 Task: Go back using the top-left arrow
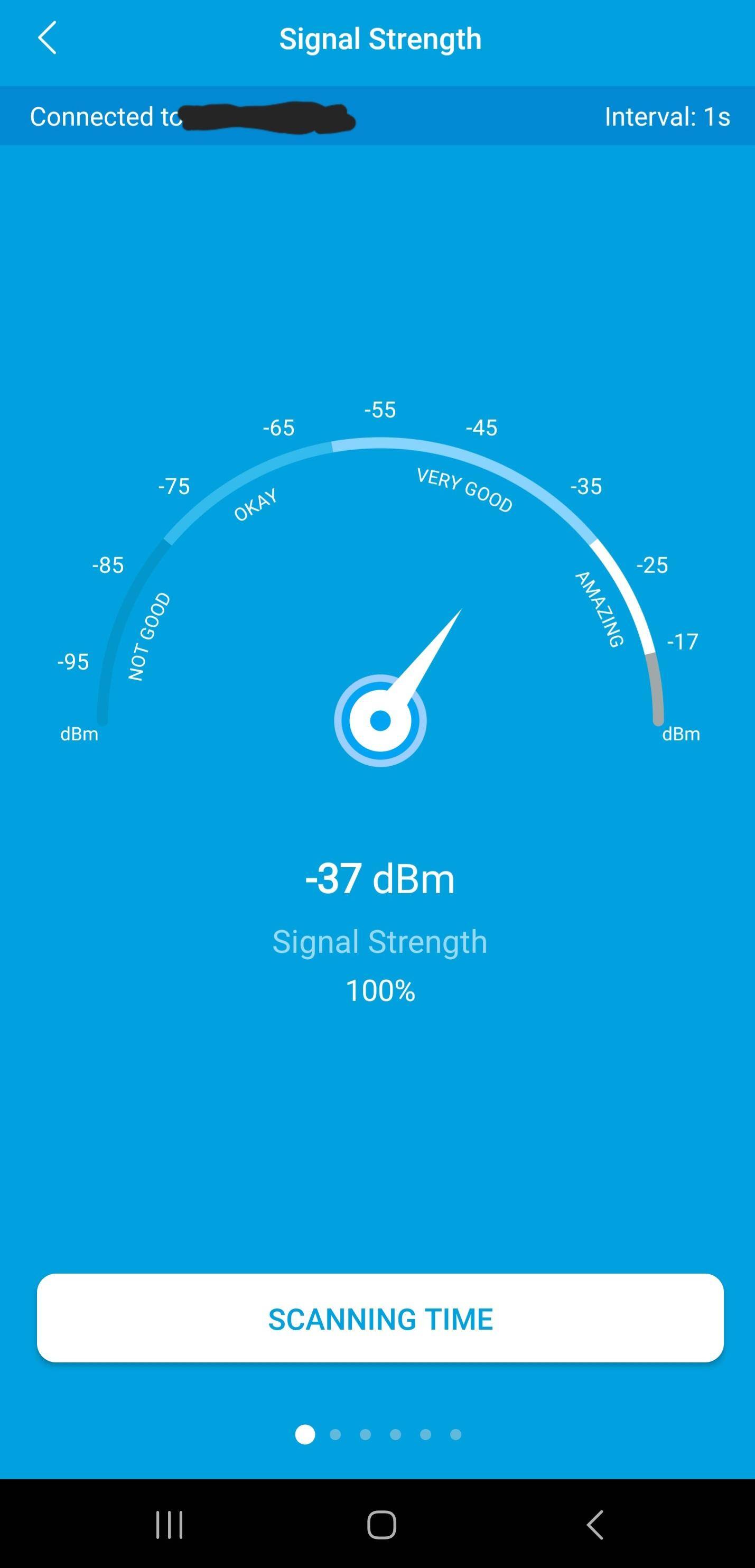tap(48, 39)
